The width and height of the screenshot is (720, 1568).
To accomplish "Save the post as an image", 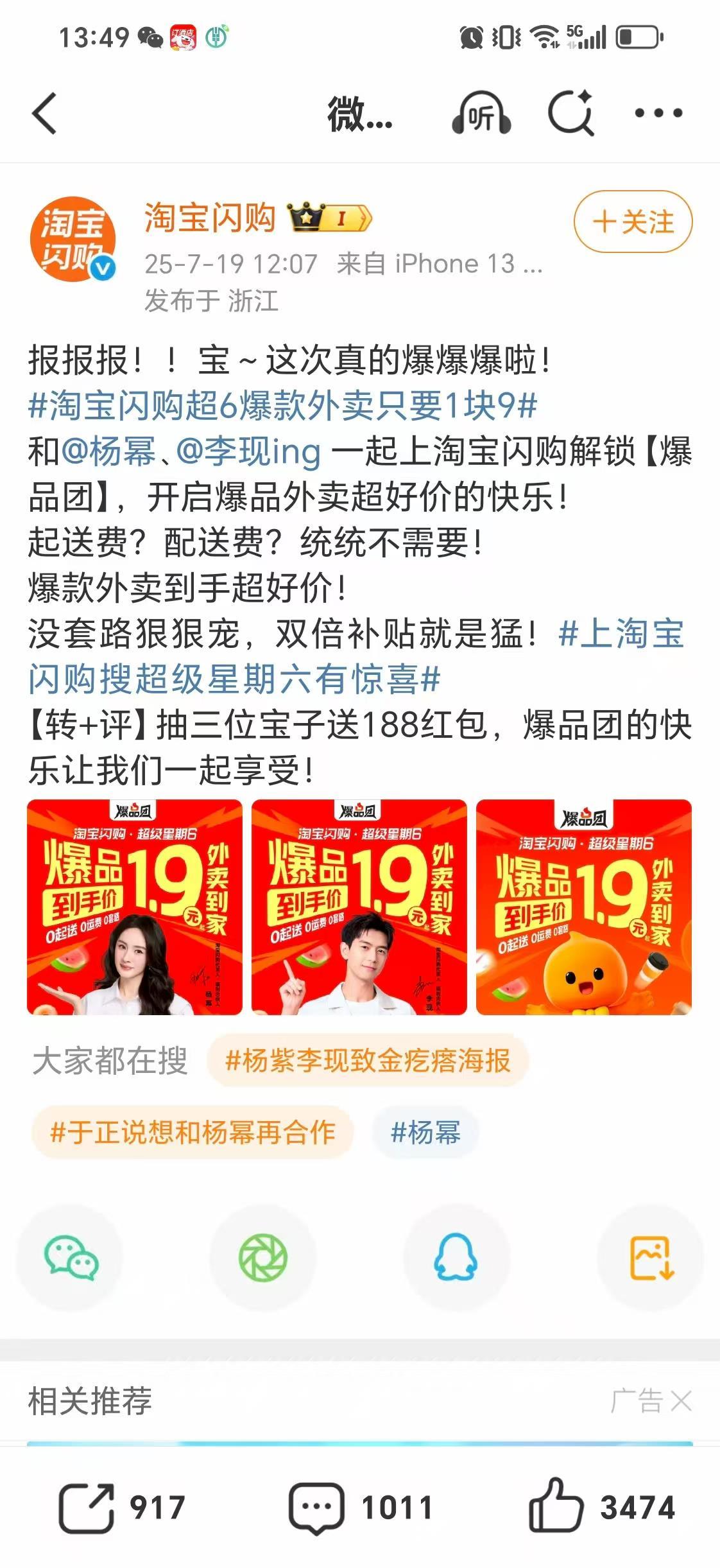I will point(651,1258).
